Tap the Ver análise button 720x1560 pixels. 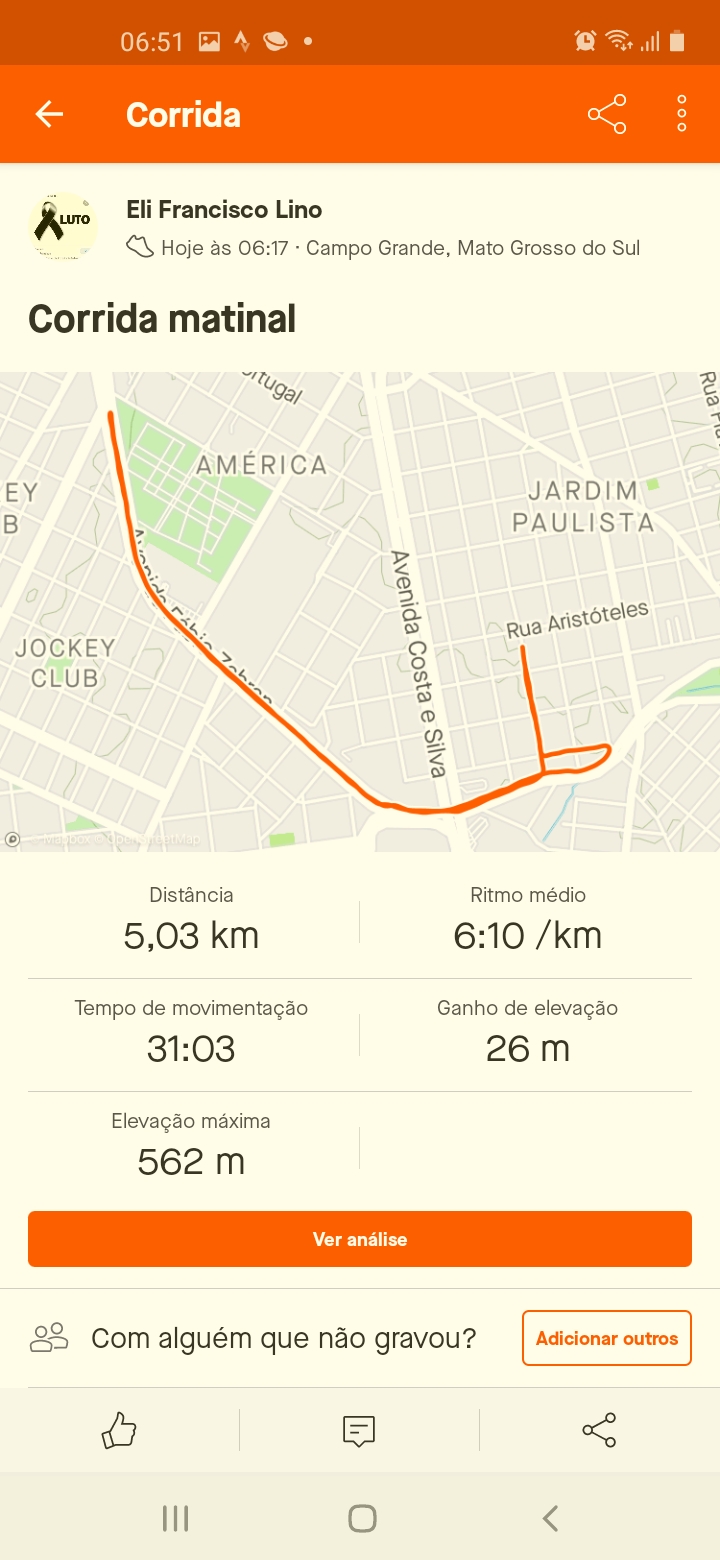click(x=360, y=1239)
